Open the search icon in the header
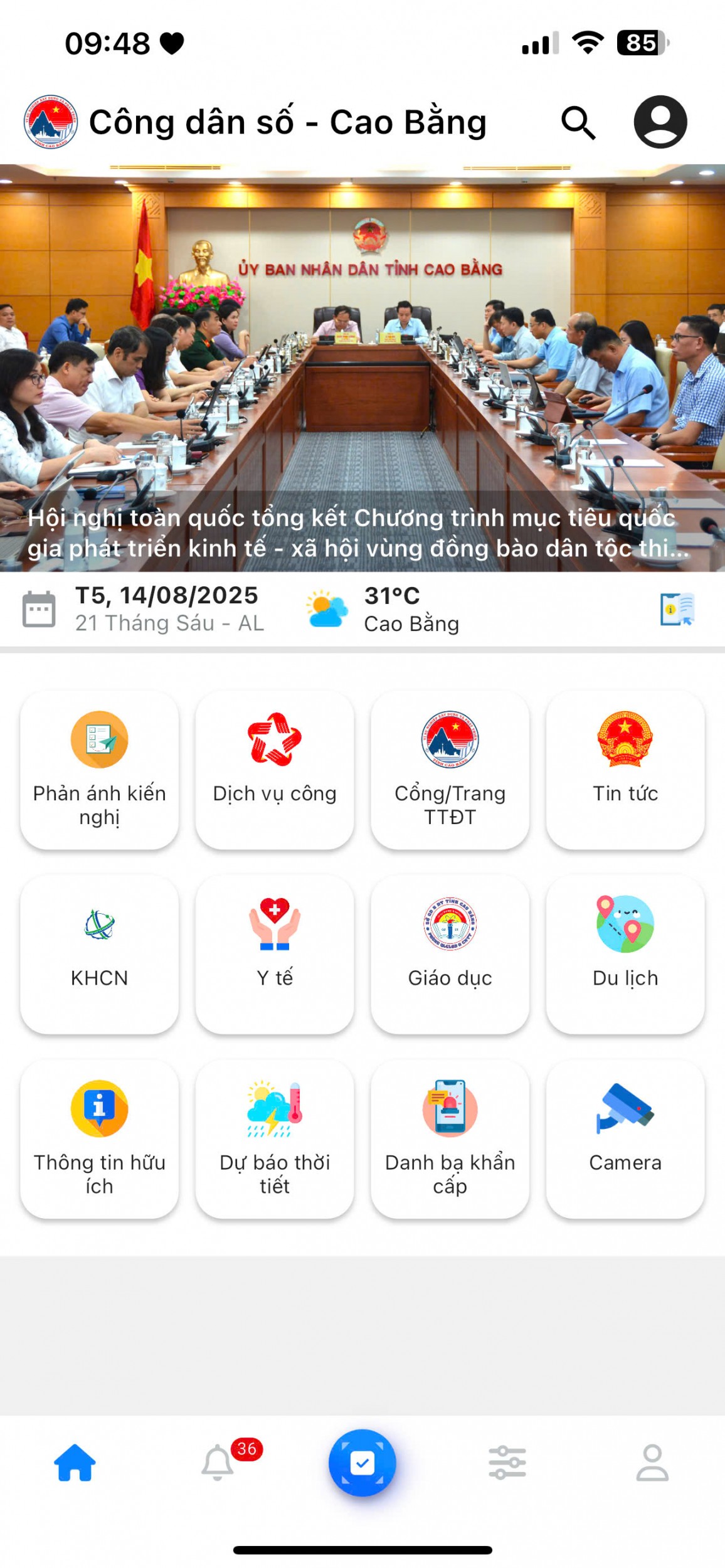This screenshot has height=1568, width=725. click(x=578, y=122)
